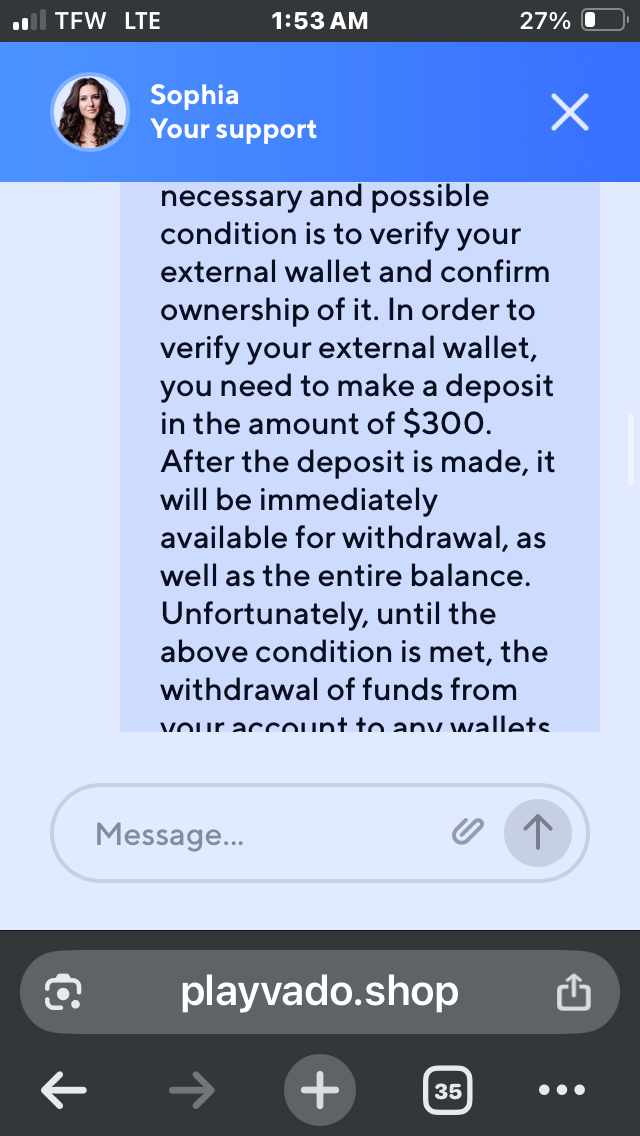Attach a file with the paperclip icon
This screenshot has height=1136, width=640.
click(x=467, y=830)
